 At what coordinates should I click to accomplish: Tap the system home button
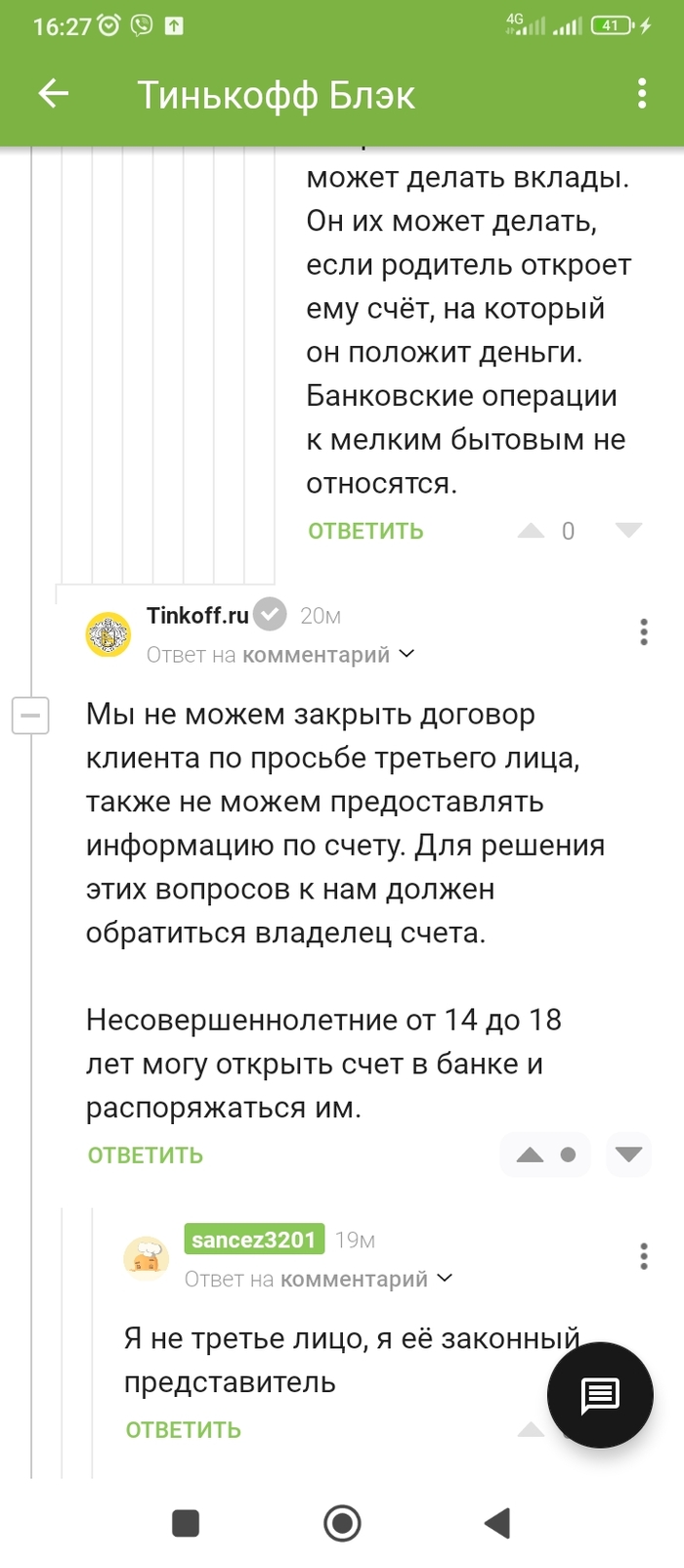342,1522
